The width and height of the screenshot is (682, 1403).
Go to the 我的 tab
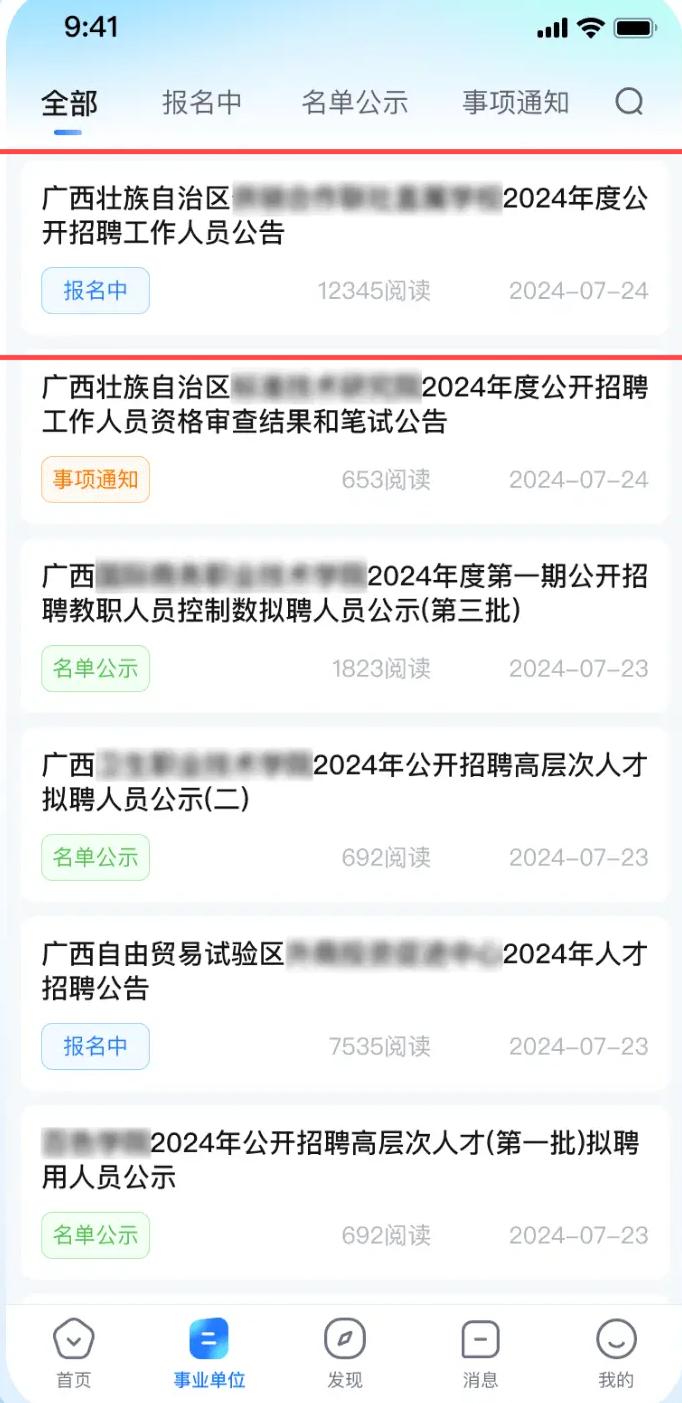616,1353
